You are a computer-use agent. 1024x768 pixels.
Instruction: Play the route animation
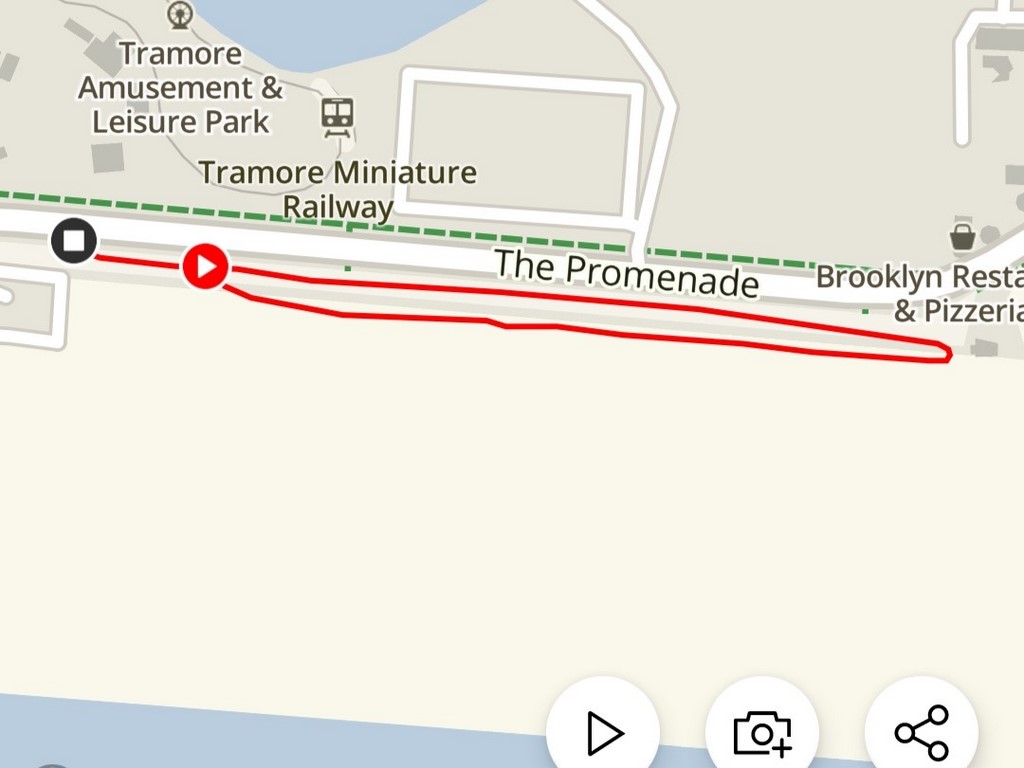(x=603, y=732)
